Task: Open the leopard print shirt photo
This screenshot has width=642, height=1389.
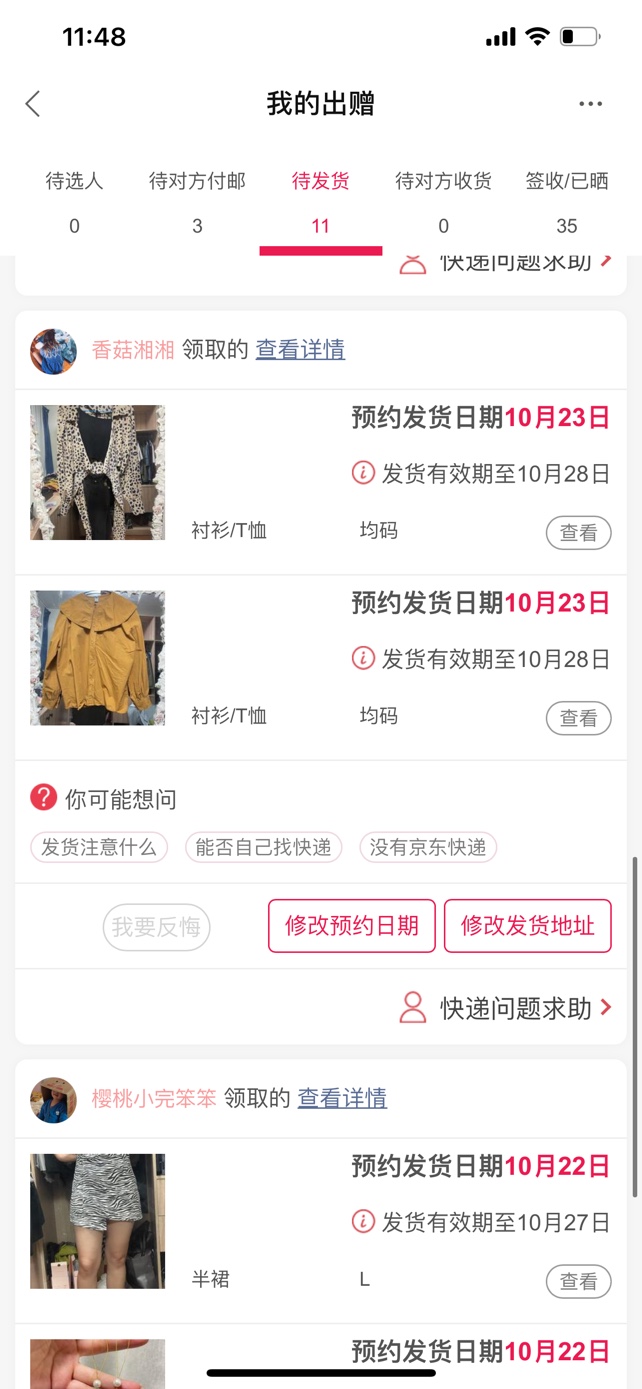Action: click(x=97, y=472)
